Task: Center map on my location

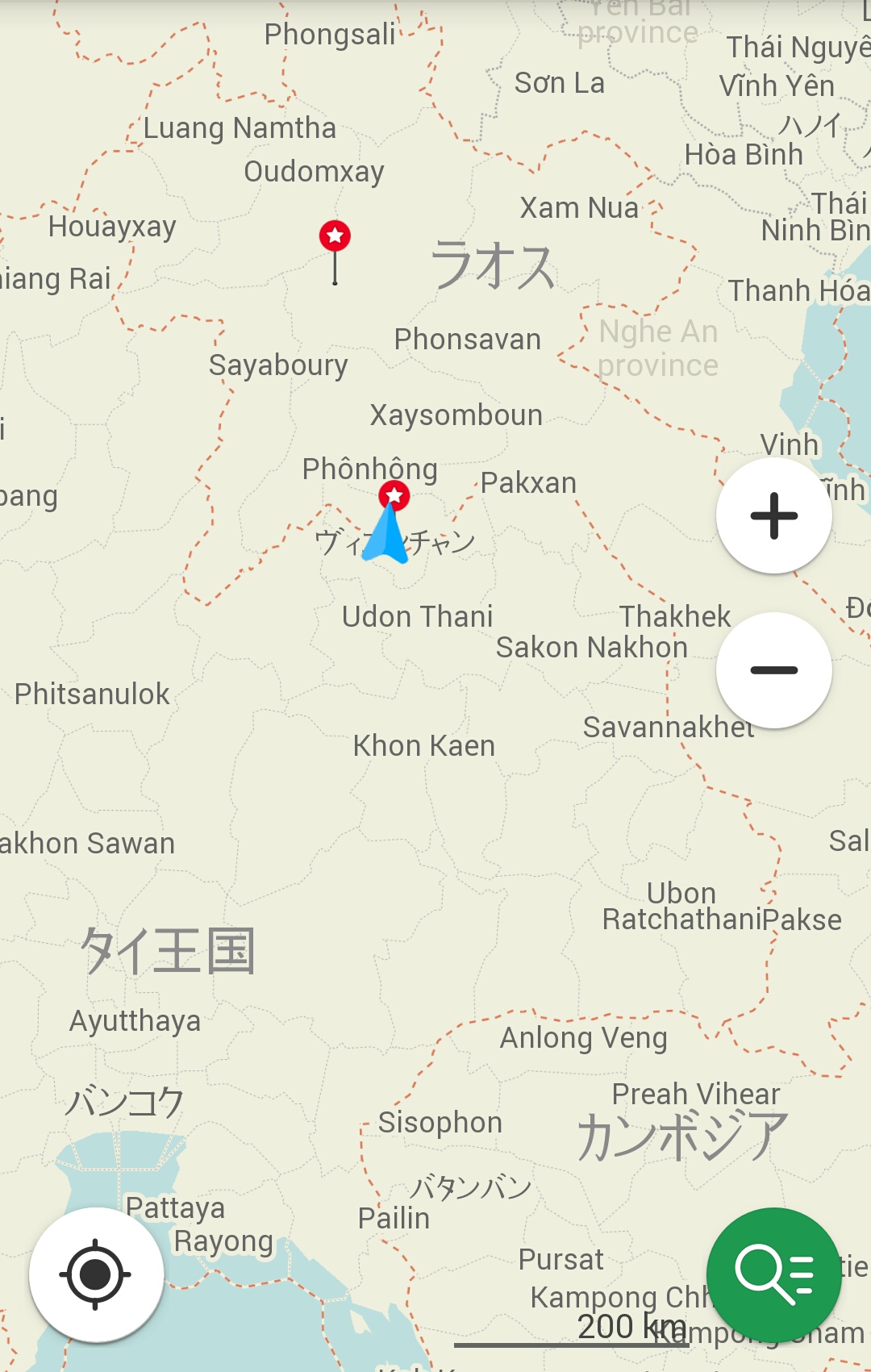Action: pos(96,1274)
